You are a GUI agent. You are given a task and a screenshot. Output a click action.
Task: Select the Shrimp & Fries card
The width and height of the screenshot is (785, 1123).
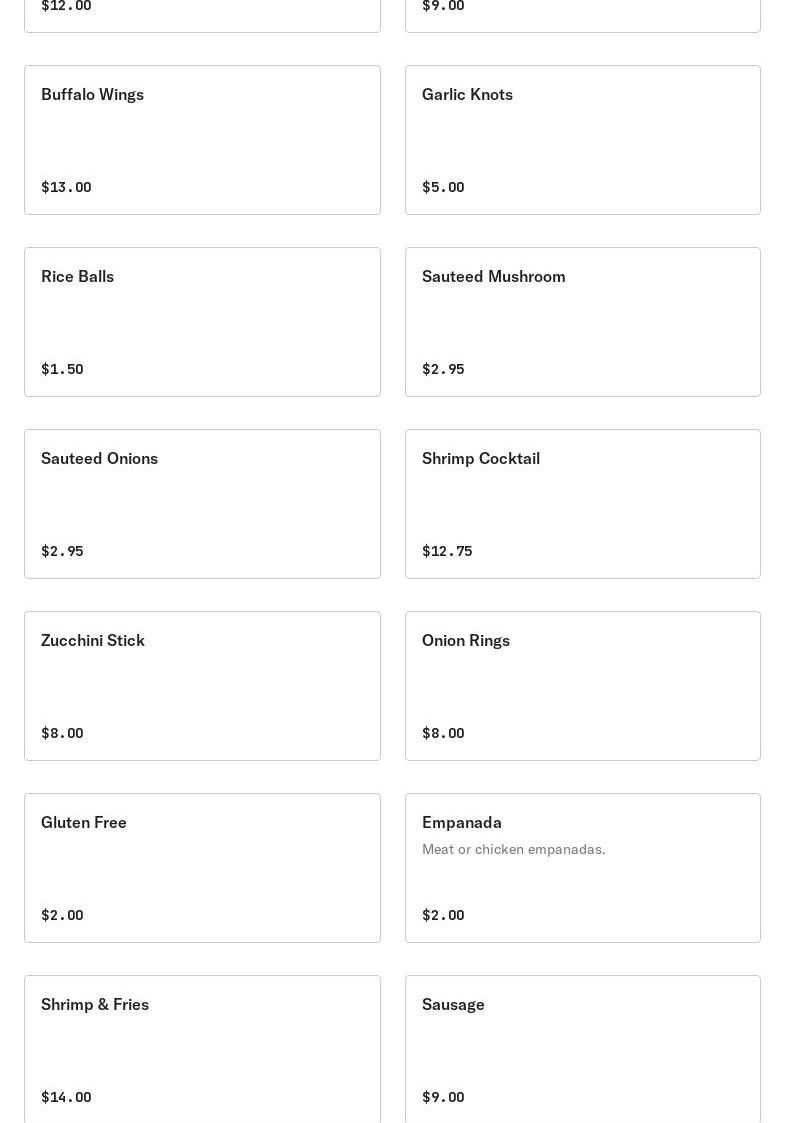click(202, 1049)
